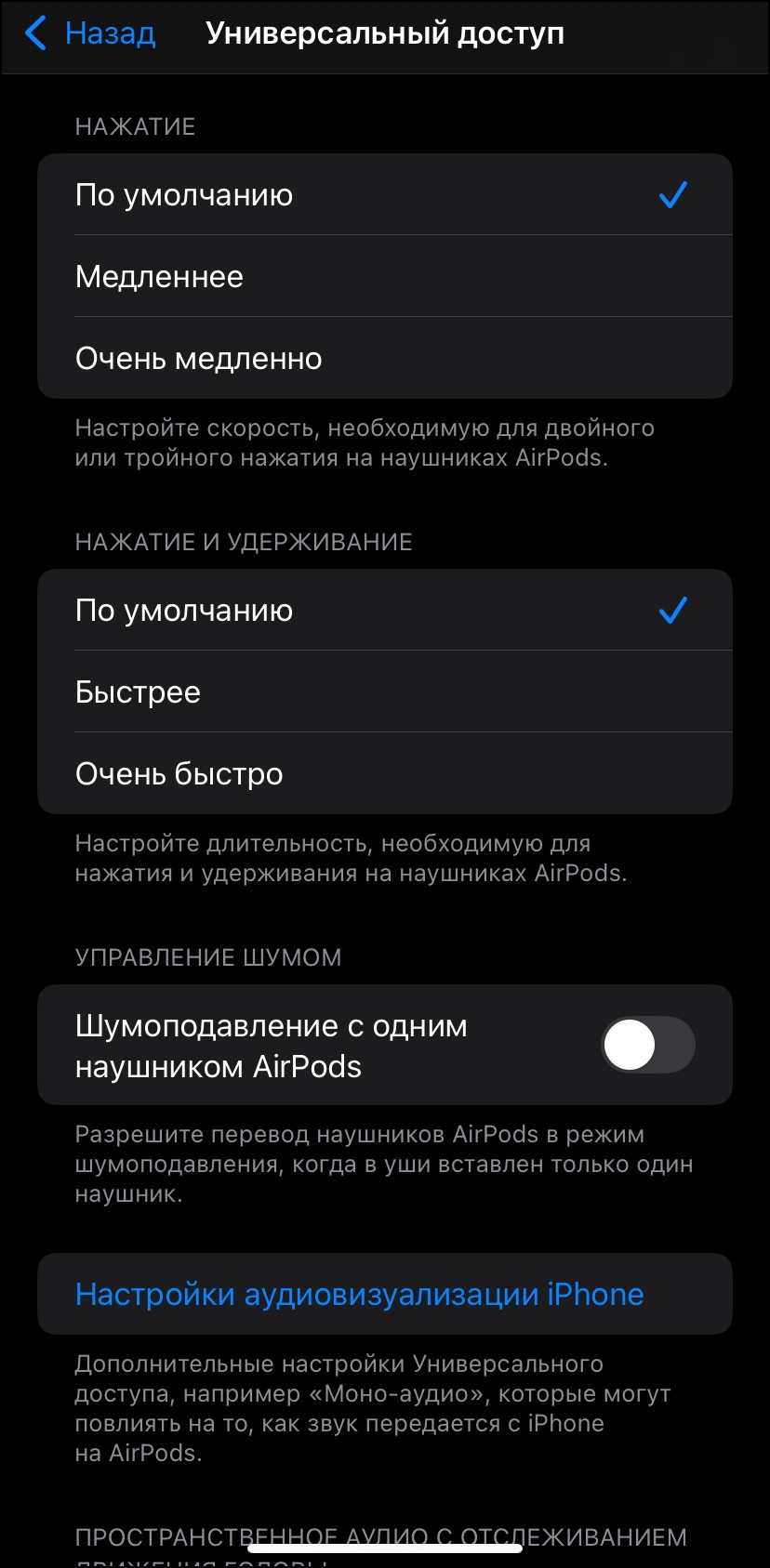
Task: Select По умолчанию under Нажатие и удерживание
Action: click(384, 611)
